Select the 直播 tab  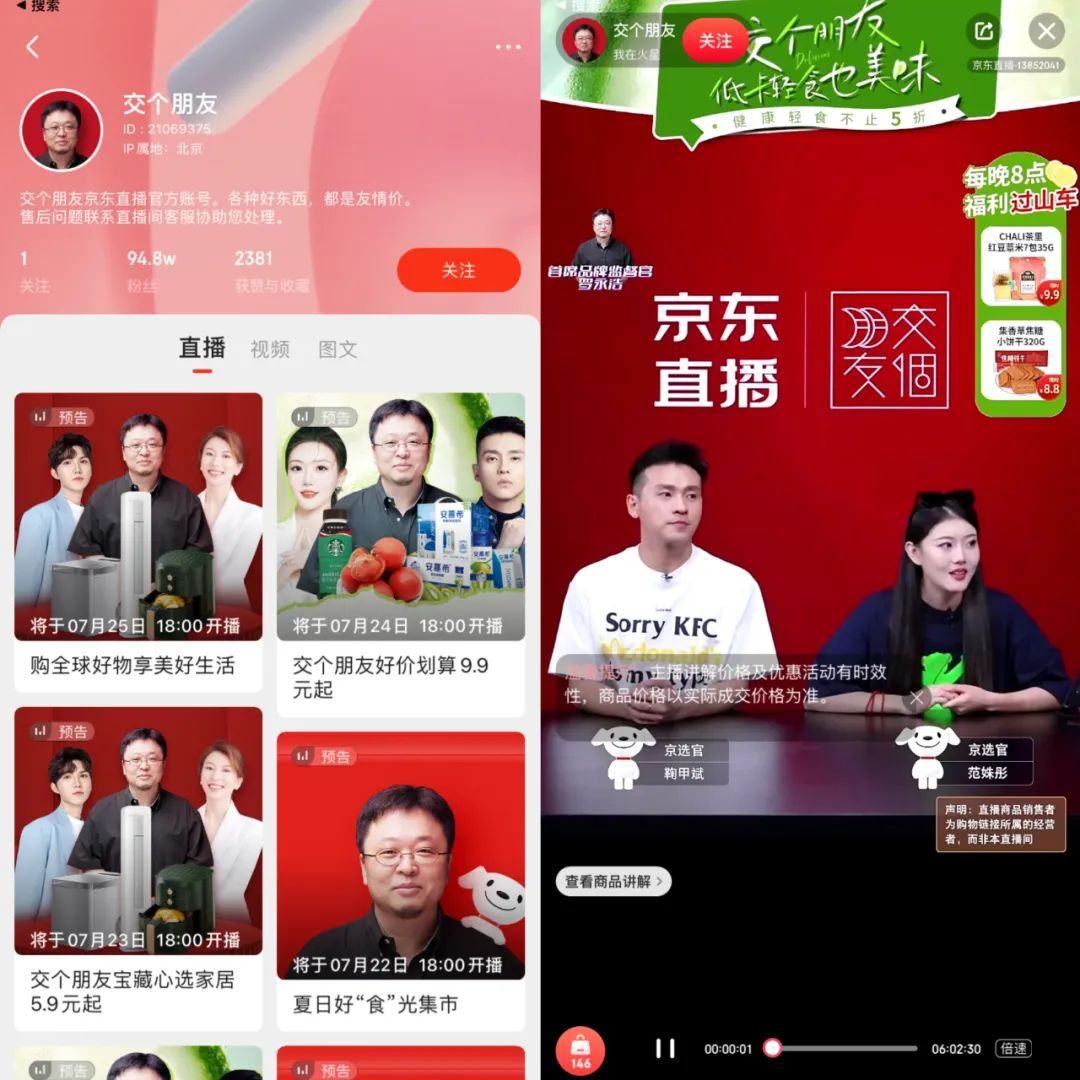coord(202,349)
